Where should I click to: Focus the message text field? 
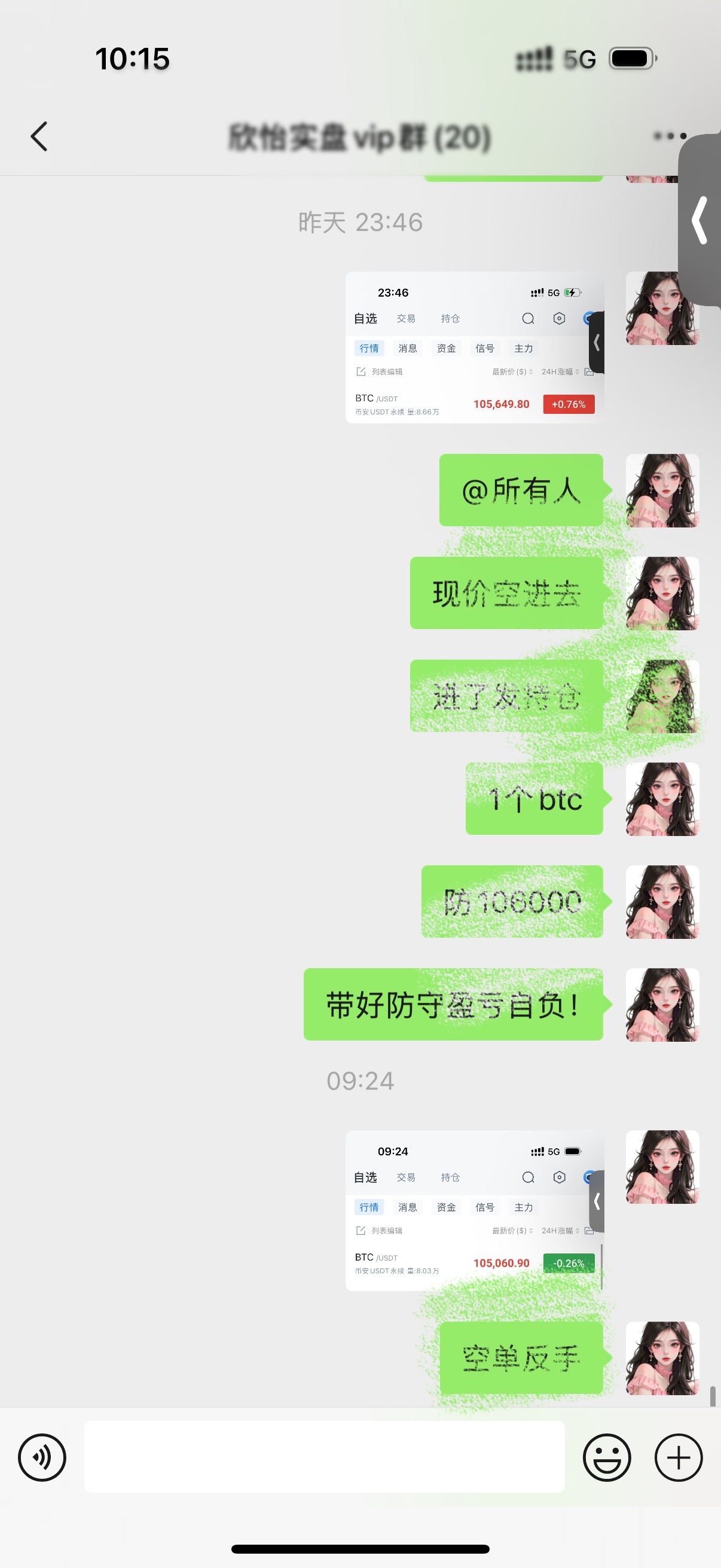point(324,1457)
